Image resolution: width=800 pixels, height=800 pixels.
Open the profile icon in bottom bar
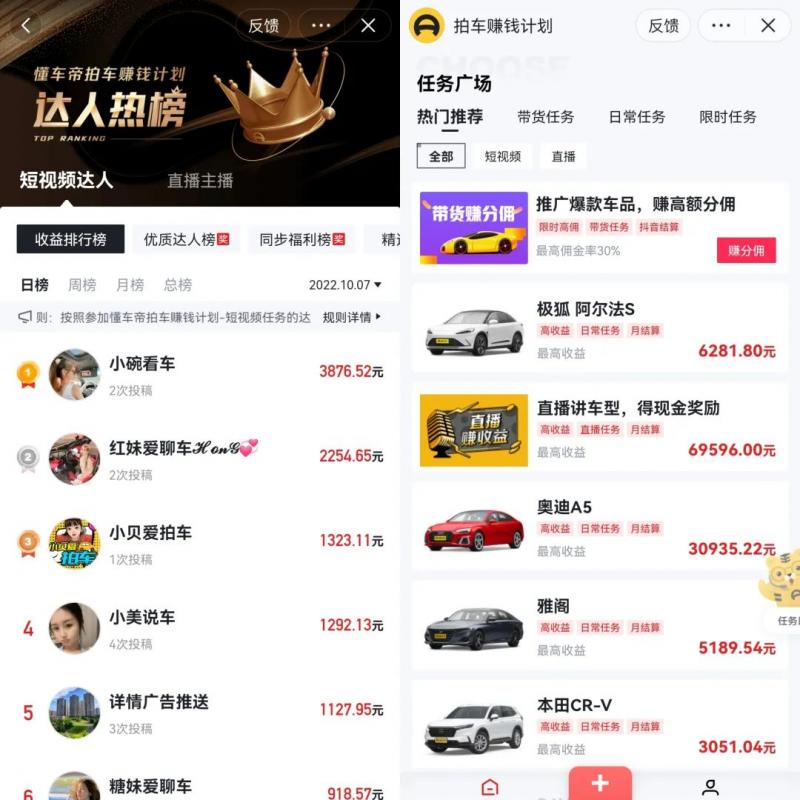click(710, 787)
